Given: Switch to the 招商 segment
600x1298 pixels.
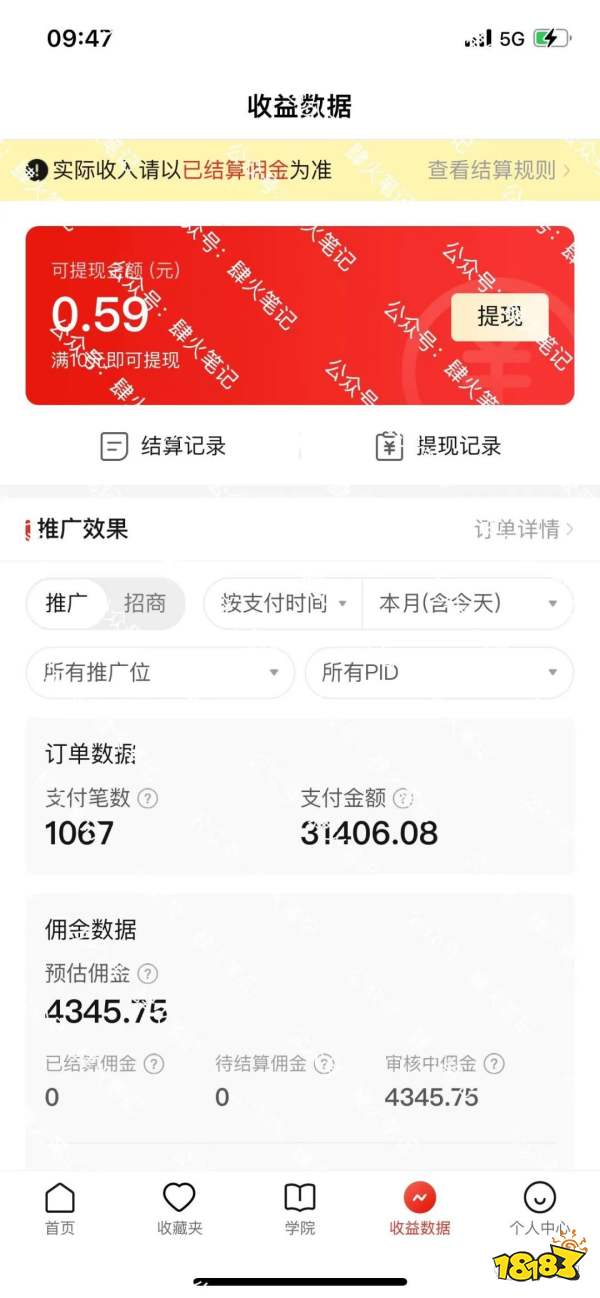Looking at the screenshot, I should click(145, 603).
